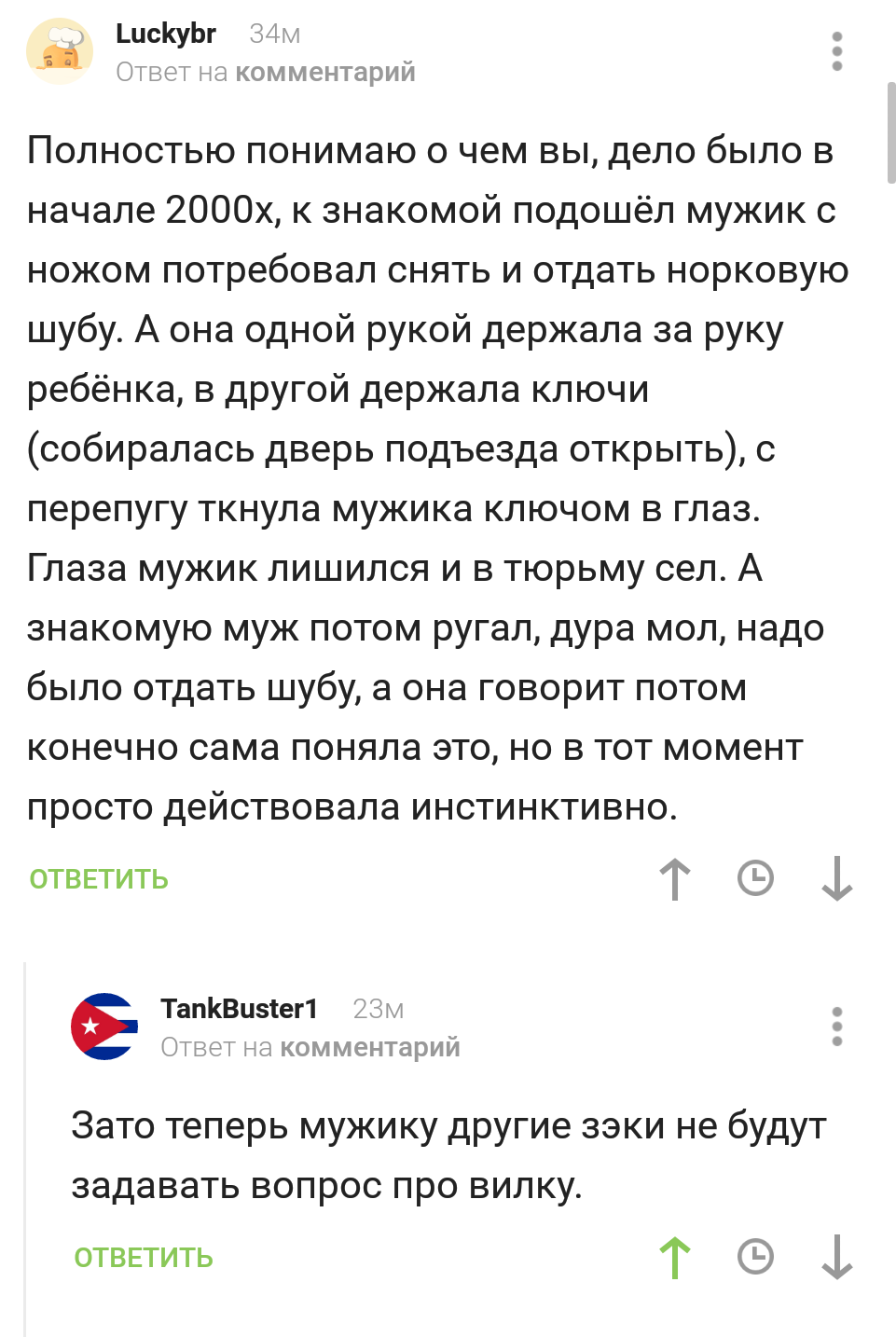This screenshot has width=896, height=1337.
Task: Open Luckybr's profile avatar
Action: click(60, 51)
